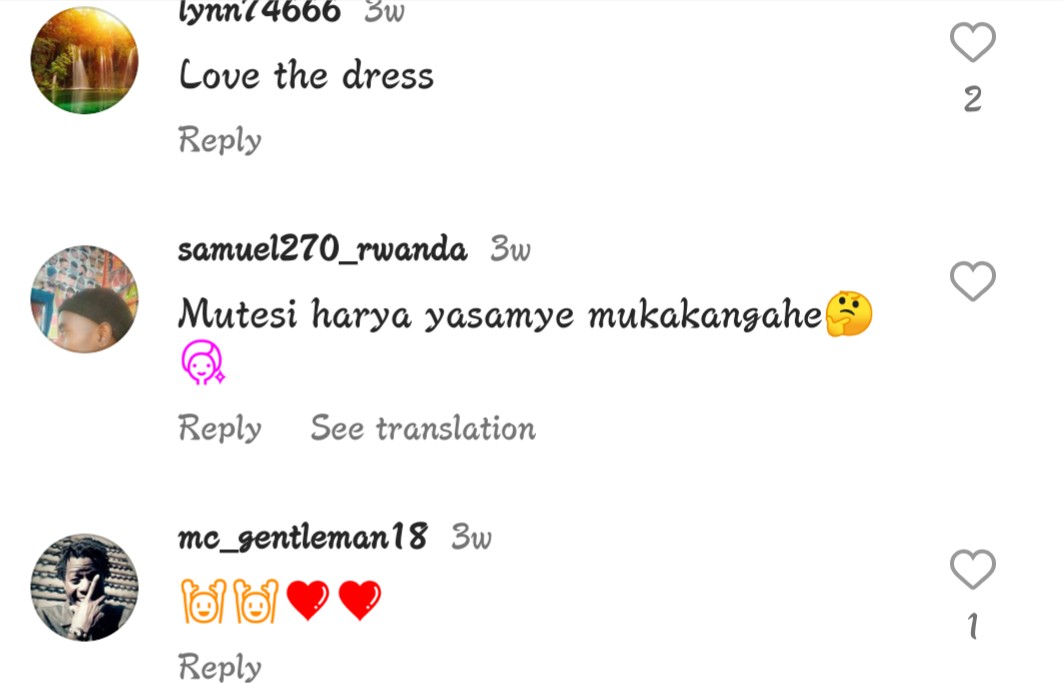This screenshot has width=1063, height=683.
Task: Reply to samuel270_rwanda's comment
Action: click(x=219, y=428)
